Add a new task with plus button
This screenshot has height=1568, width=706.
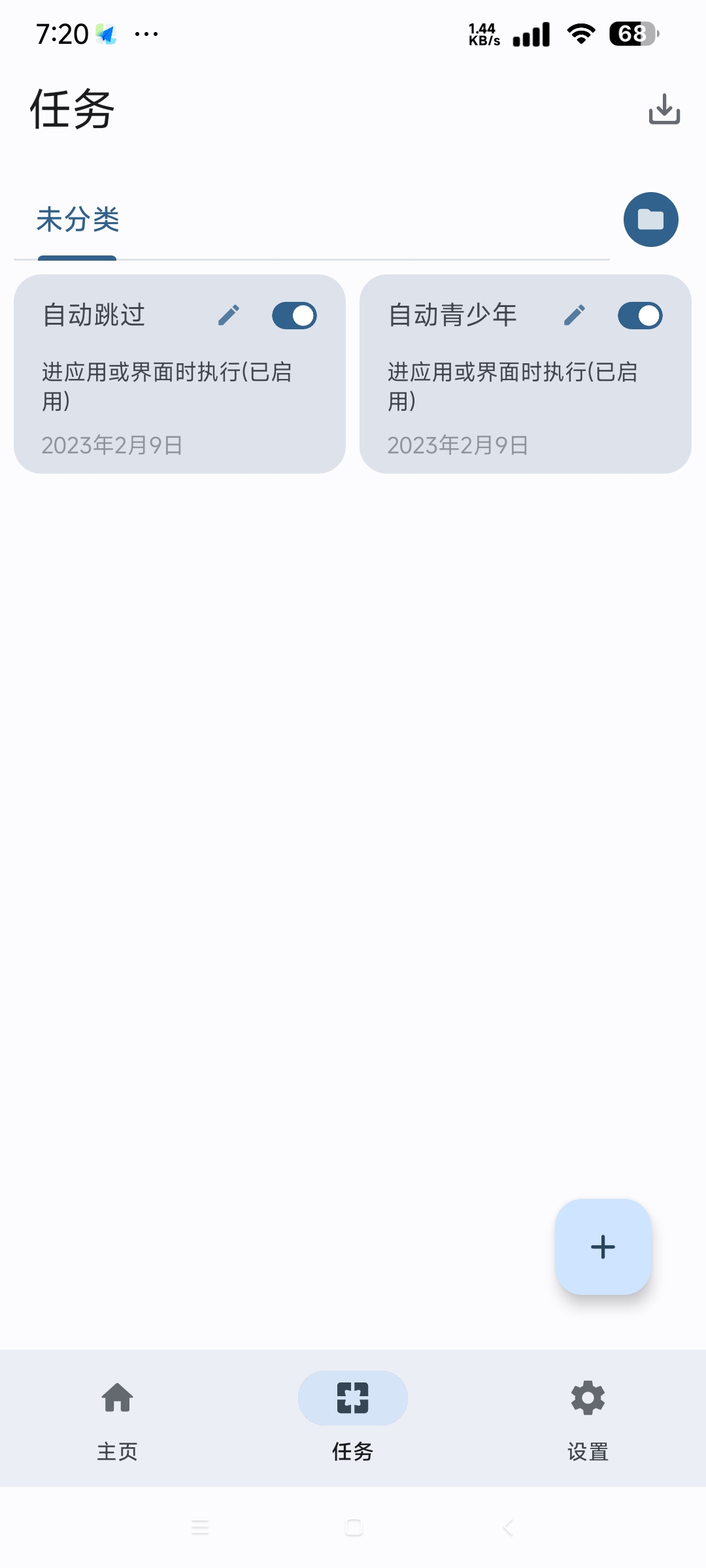(x=603, y=1247)
